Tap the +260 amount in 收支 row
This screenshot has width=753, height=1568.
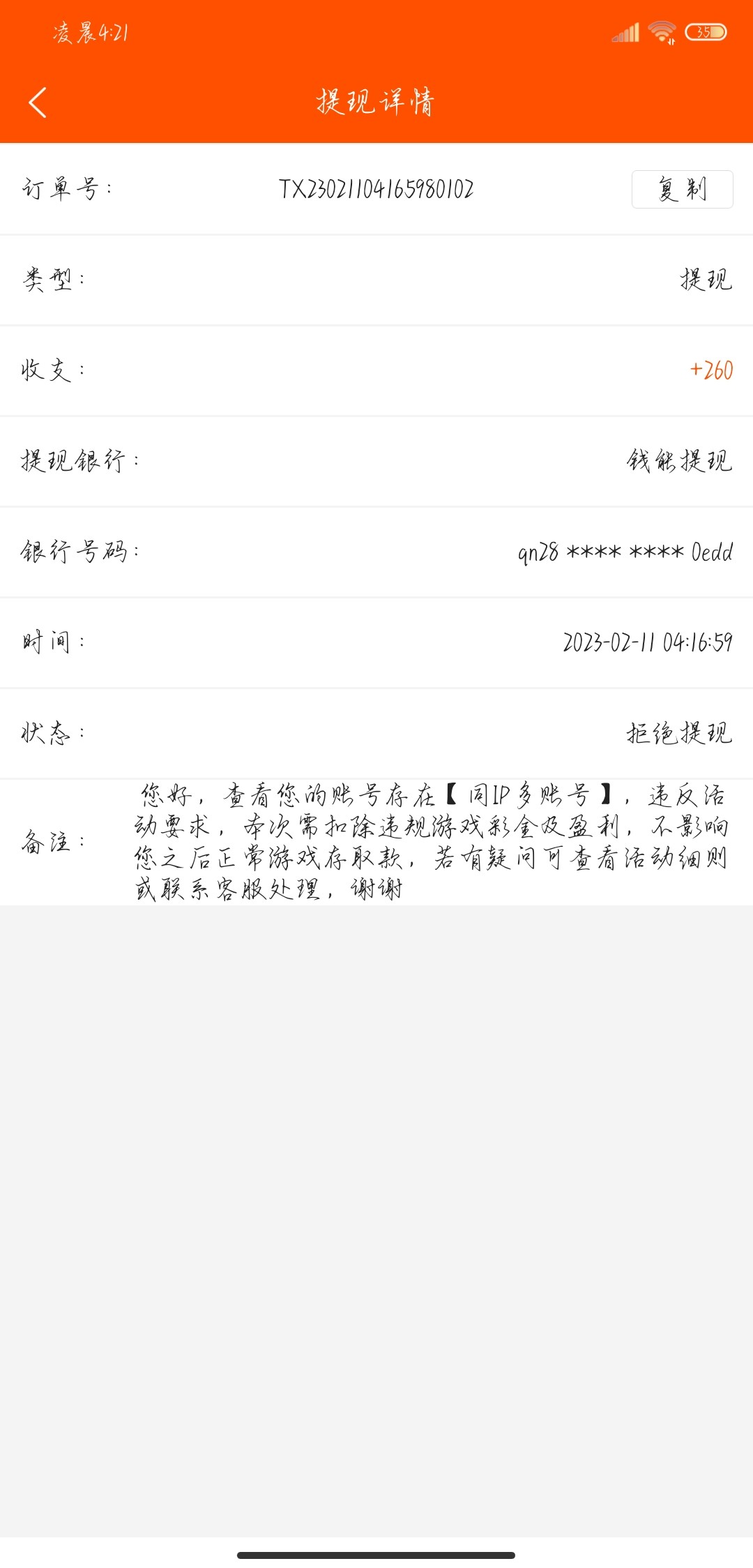pos(710,372)
